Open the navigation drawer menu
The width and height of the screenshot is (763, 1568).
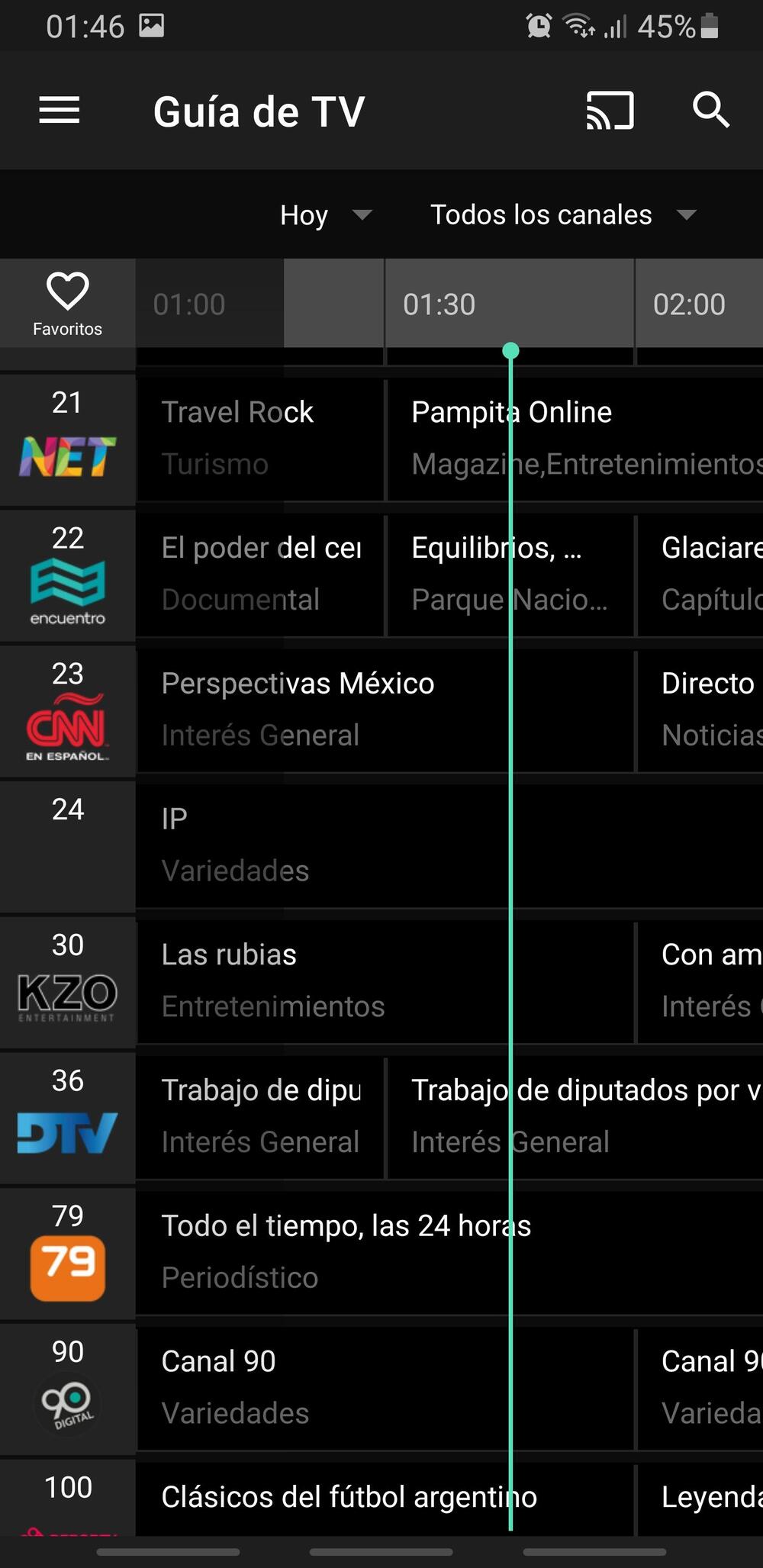(59, 110)
